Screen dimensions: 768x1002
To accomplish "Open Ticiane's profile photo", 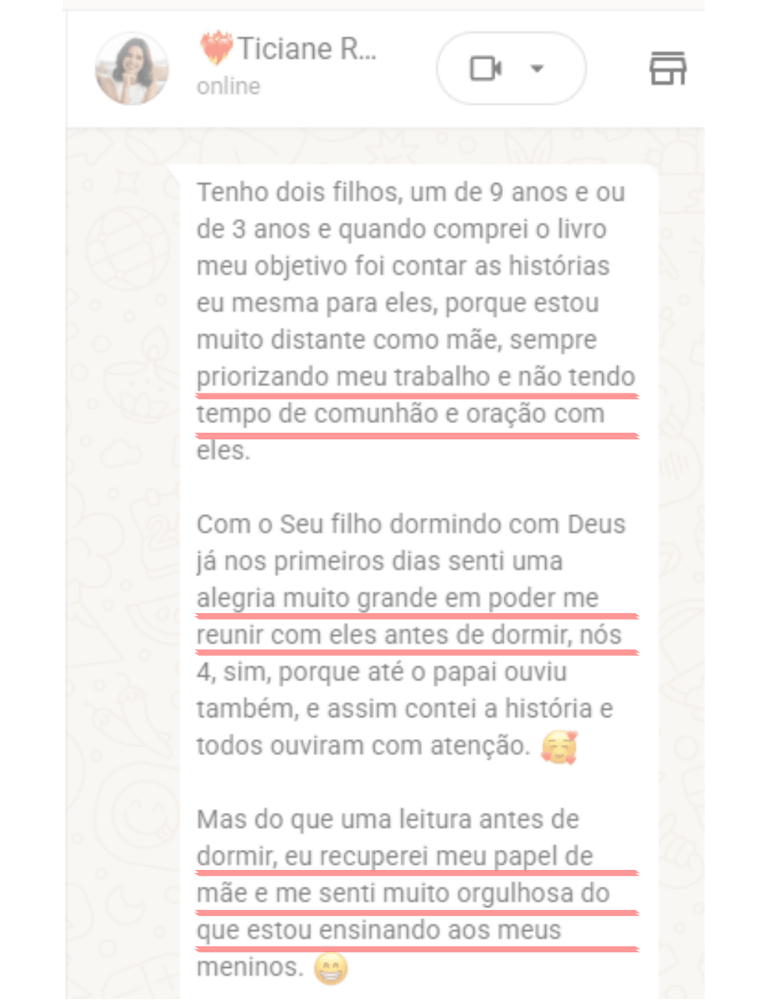I will pyautogui.click(x=132, y=69).
